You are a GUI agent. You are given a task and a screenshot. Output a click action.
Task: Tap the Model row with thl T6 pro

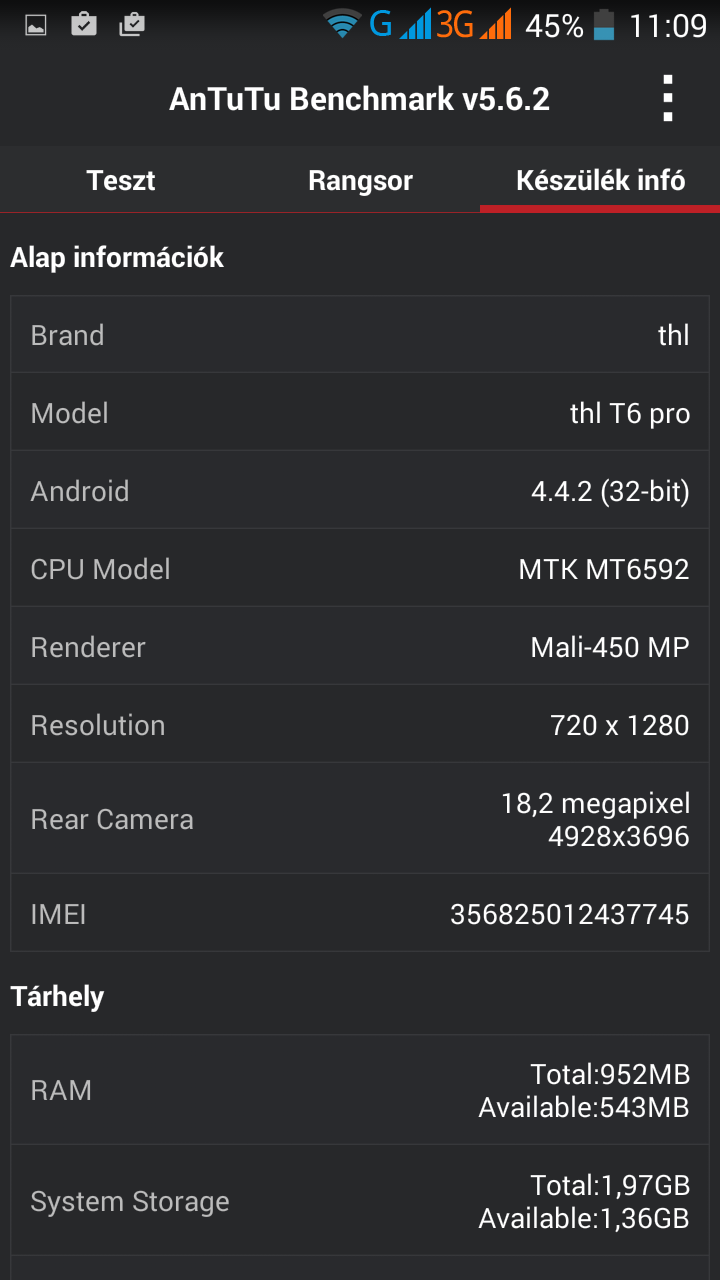(x=360, y=412)
